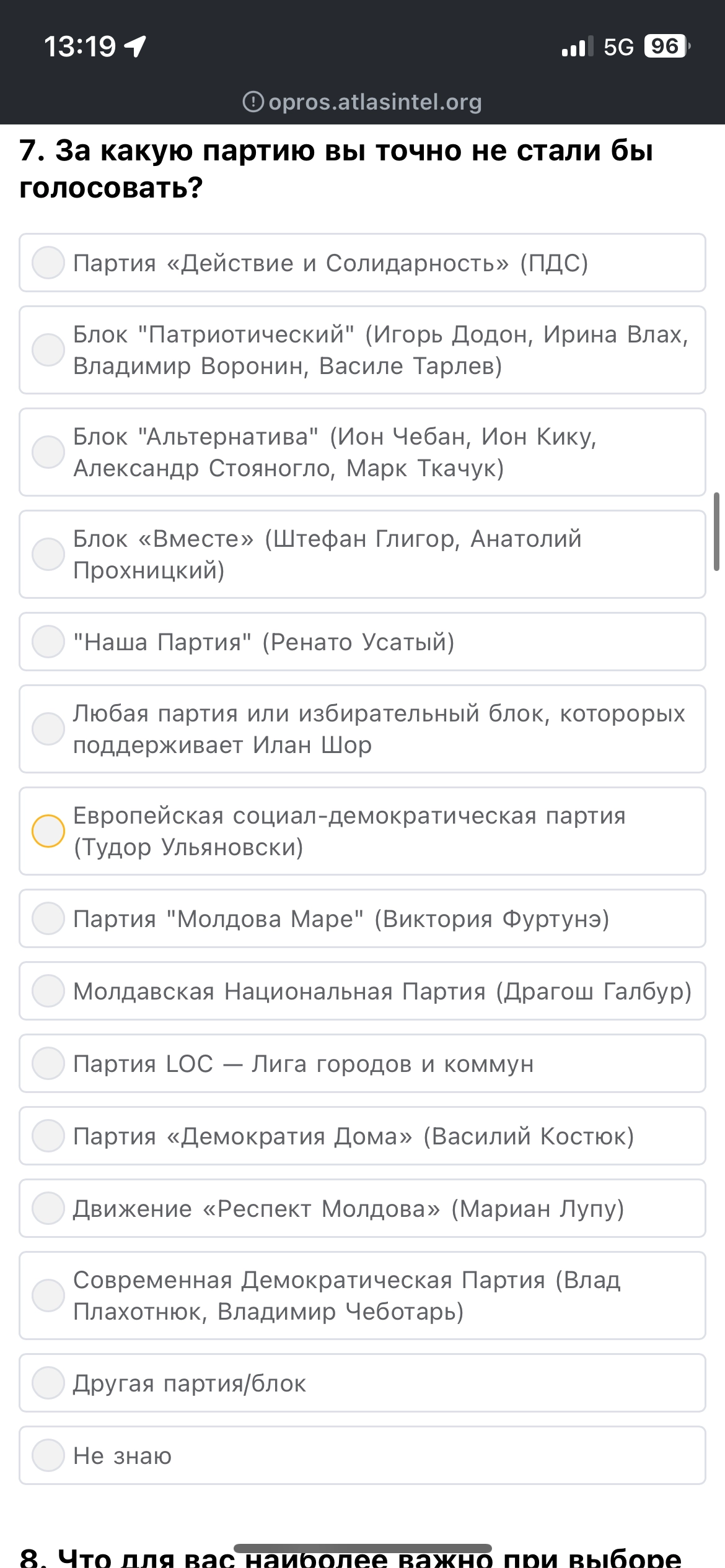
Task: Pick Движение «Респект Молдова»
Action: 362,1208
